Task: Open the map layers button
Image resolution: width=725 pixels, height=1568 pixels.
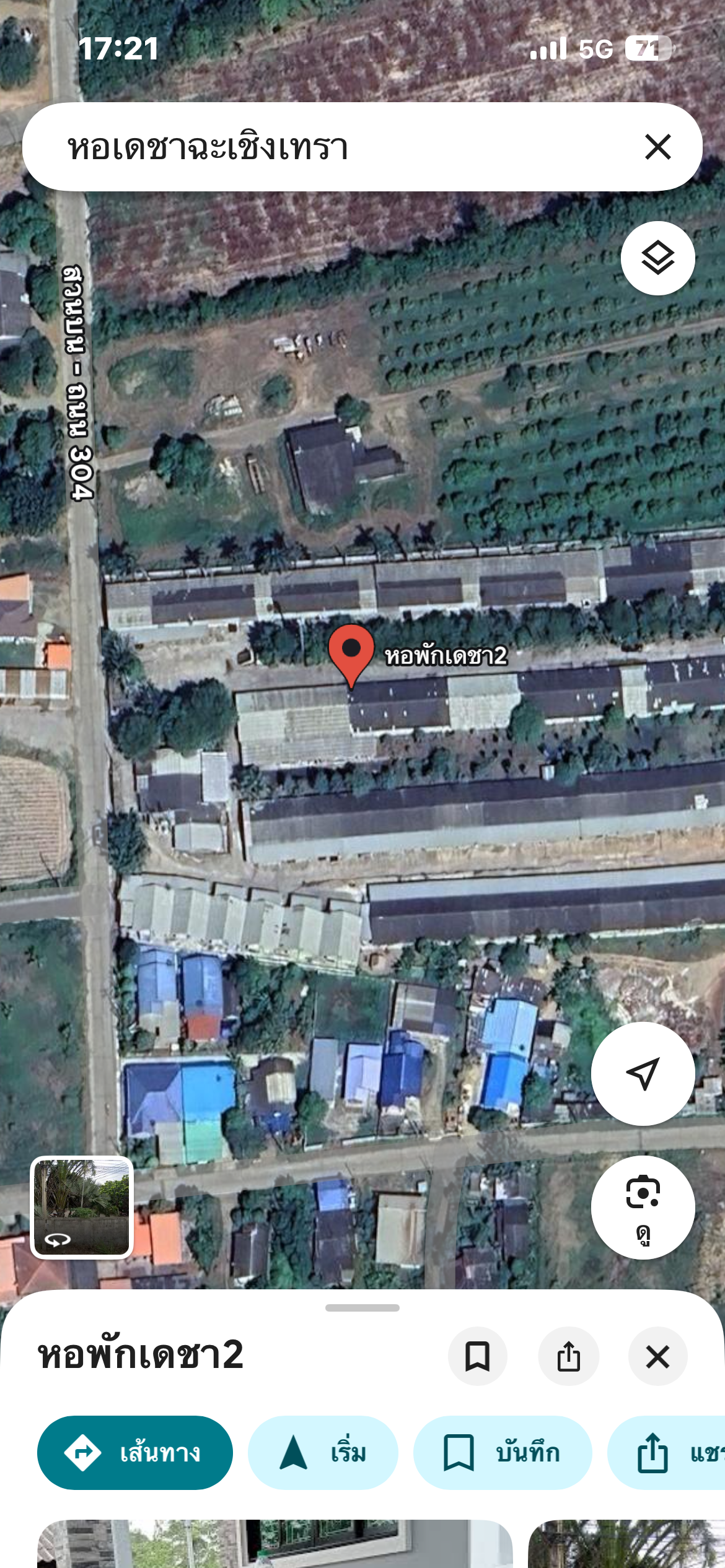Action: [x=657, y=258]
